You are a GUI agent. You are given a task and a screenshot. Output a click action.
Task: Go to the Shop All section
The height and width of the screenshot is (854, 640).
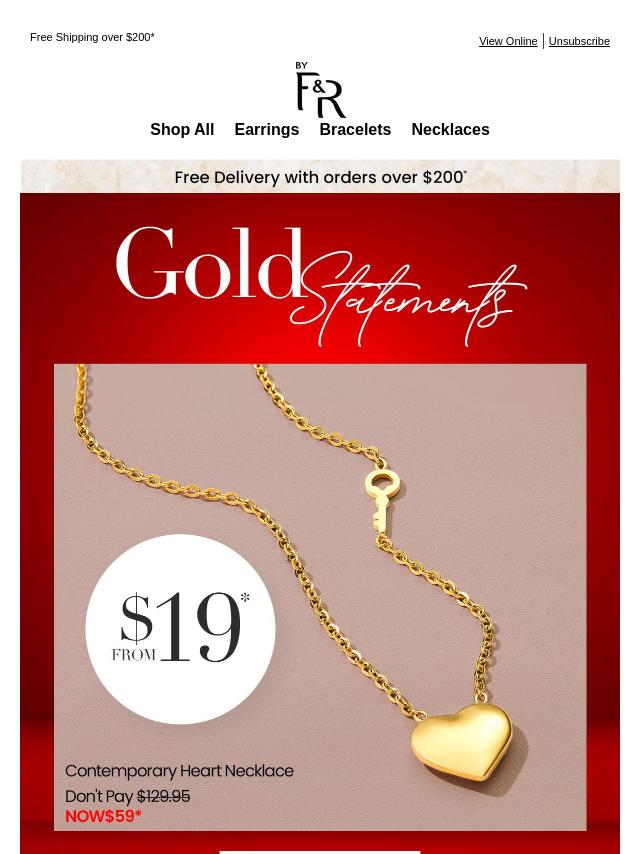point(182,130)
